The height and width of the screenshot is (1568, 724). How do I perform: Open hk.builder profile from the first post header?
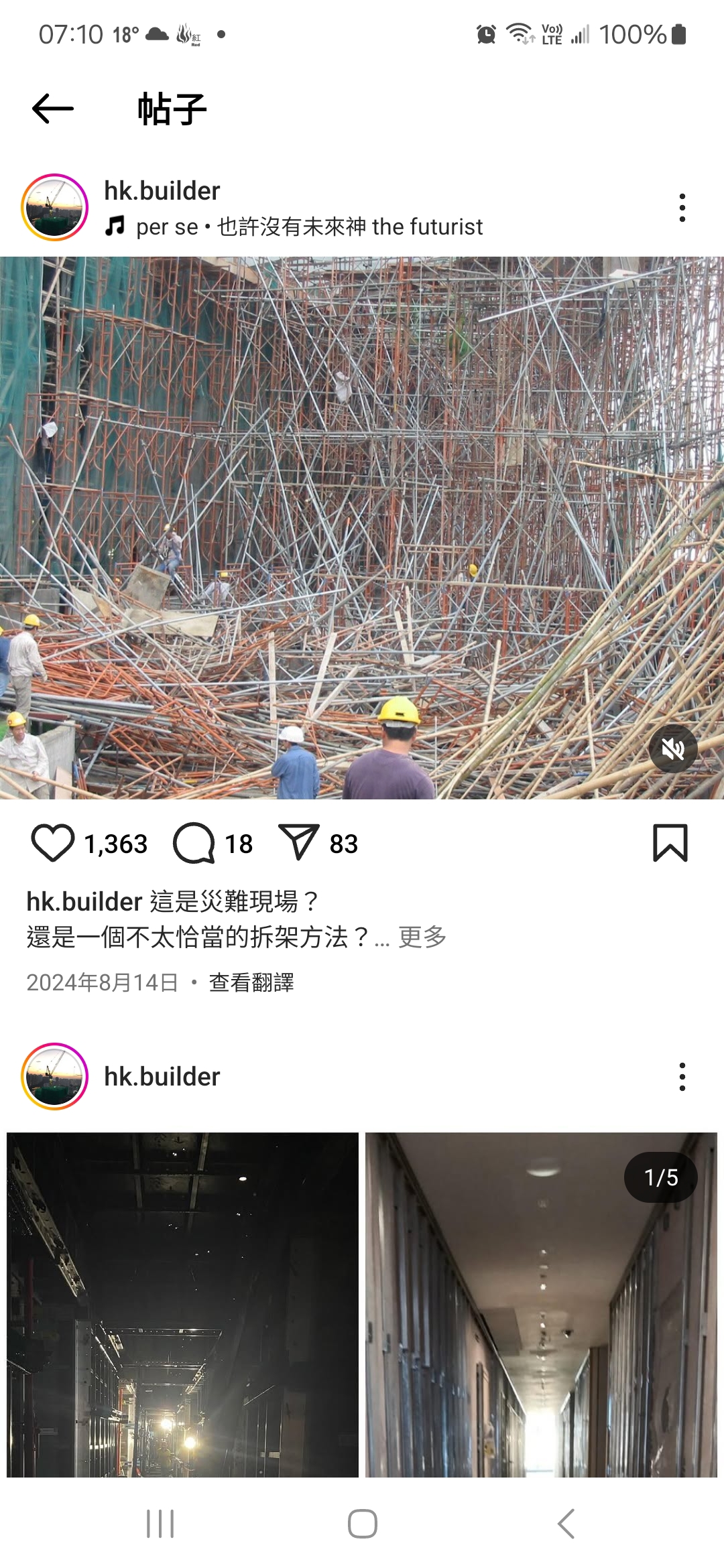162,191
